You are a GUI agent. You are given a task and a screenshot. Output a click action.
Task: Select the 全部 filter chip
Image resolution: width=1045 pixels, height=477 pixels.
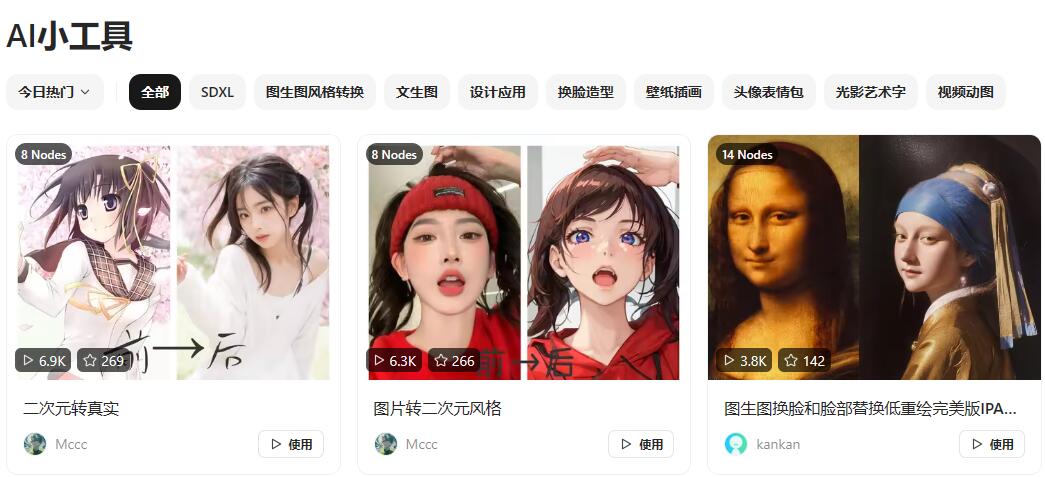(155, 92)
